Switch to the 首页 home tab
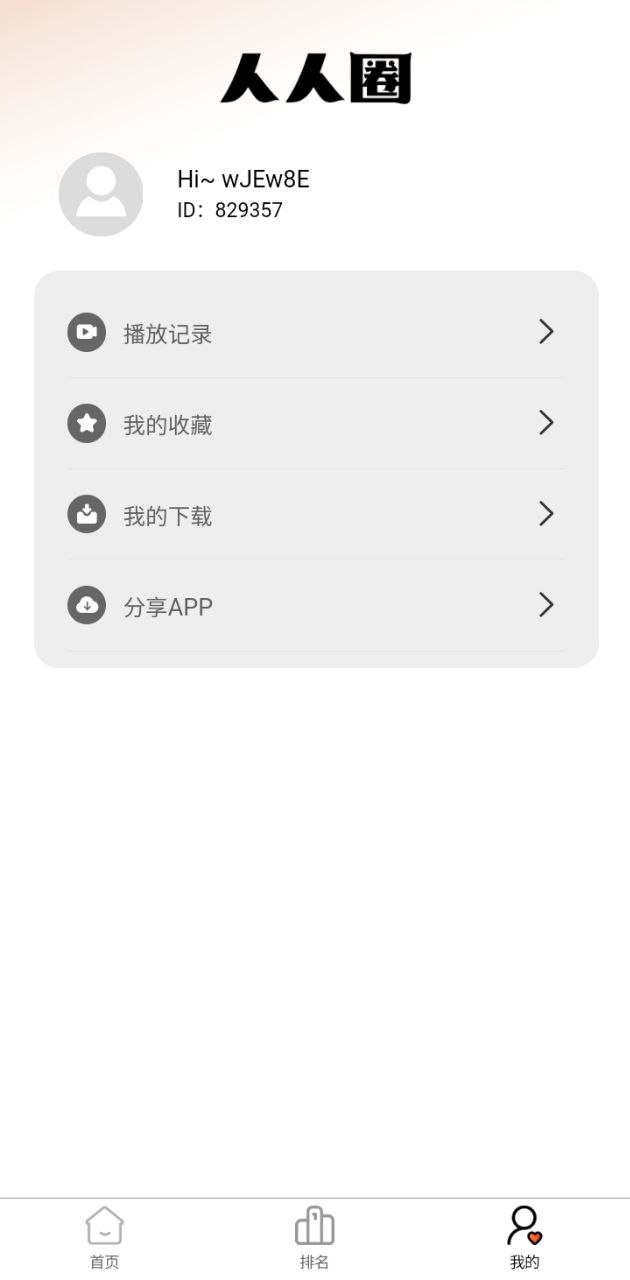This screenshot has width=630, height=1280. (105, 1237)
